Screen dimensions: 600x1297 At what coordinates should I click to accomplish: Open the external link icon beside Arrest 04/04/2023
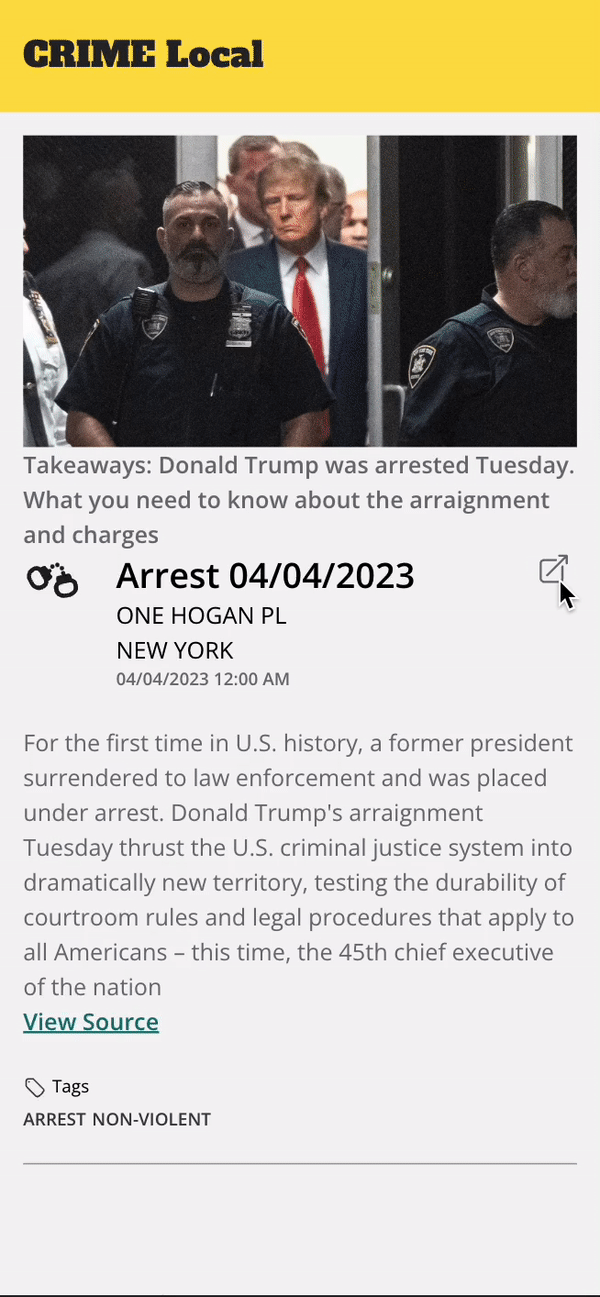pyautogui.click(x=553, y=570)
